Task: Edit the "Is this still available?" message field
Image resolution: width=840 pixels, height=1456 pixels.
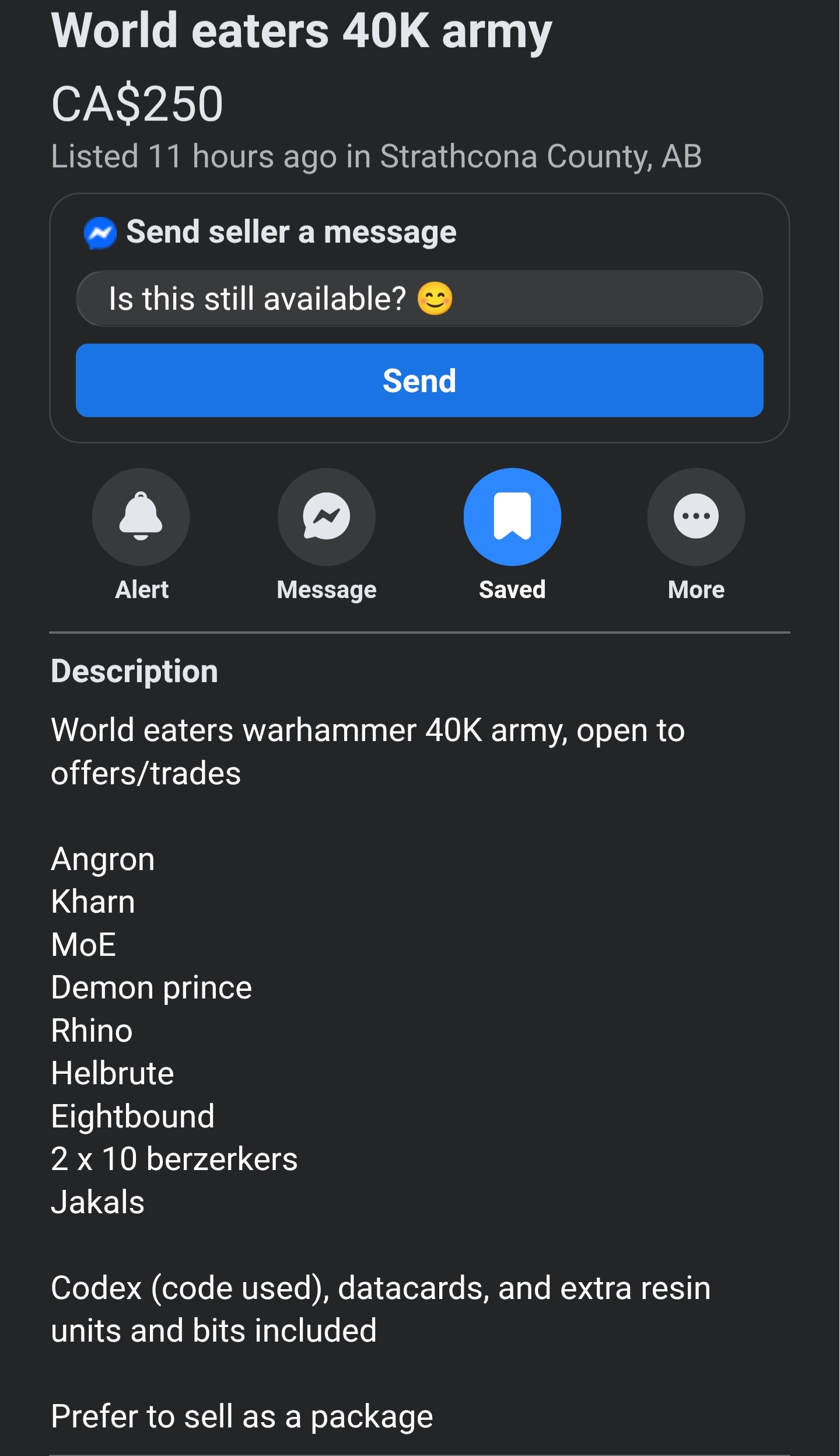Action: [x=419, y=299]
